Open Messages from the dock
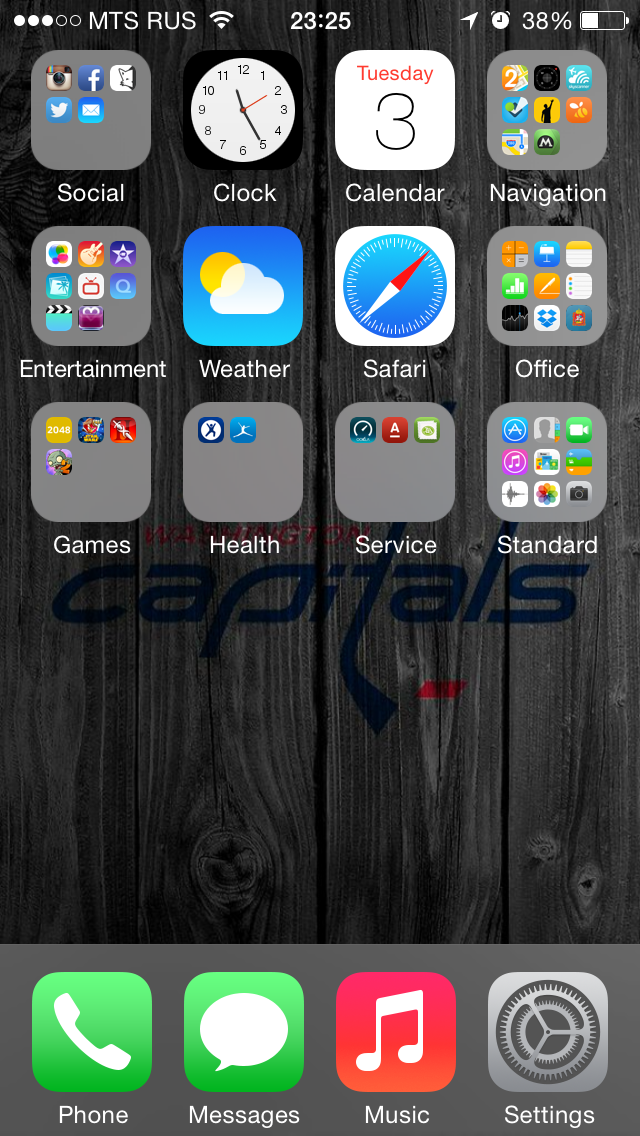Screen dimensions: 640x1136 (x=244, y=1032)
